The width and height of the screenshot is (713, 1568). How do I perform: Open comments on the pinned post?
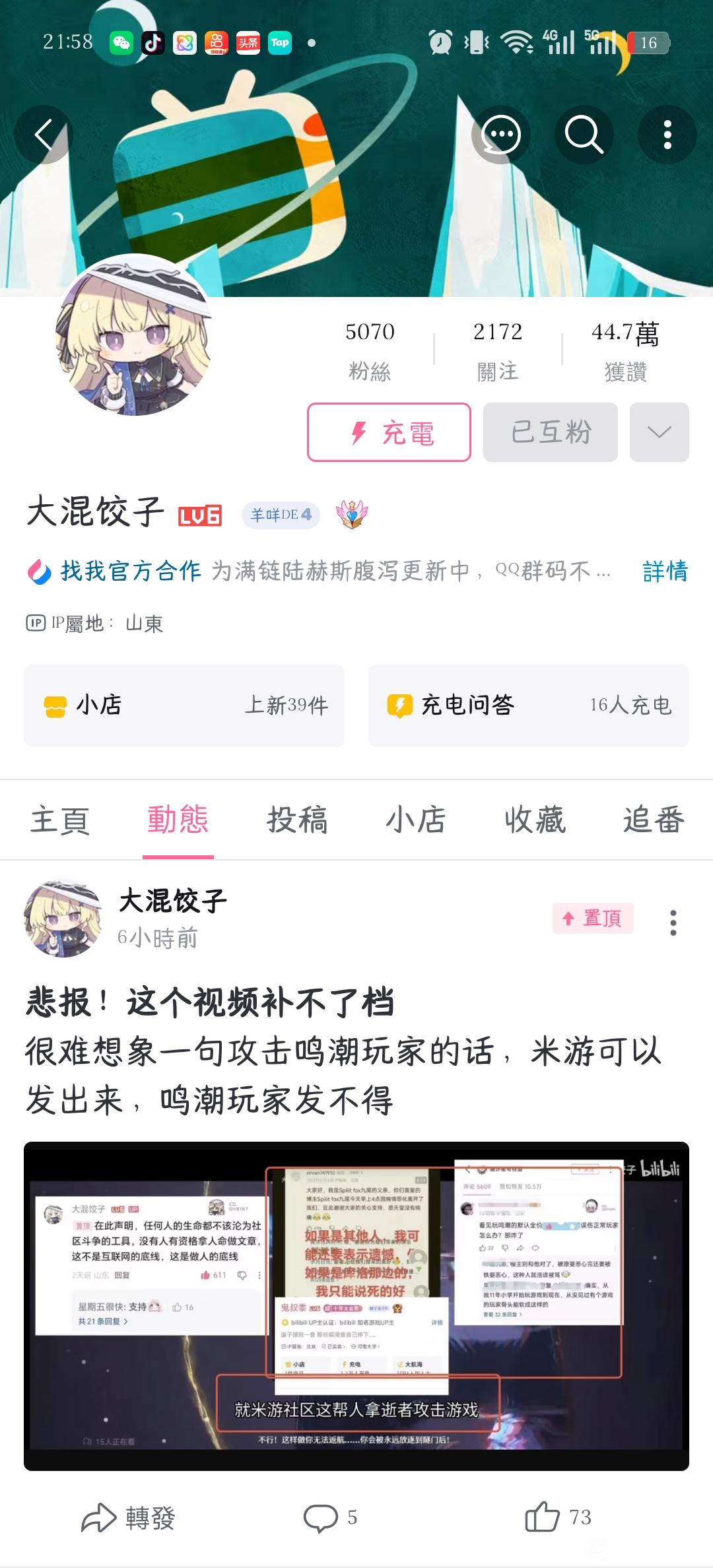click(330, 1517)
